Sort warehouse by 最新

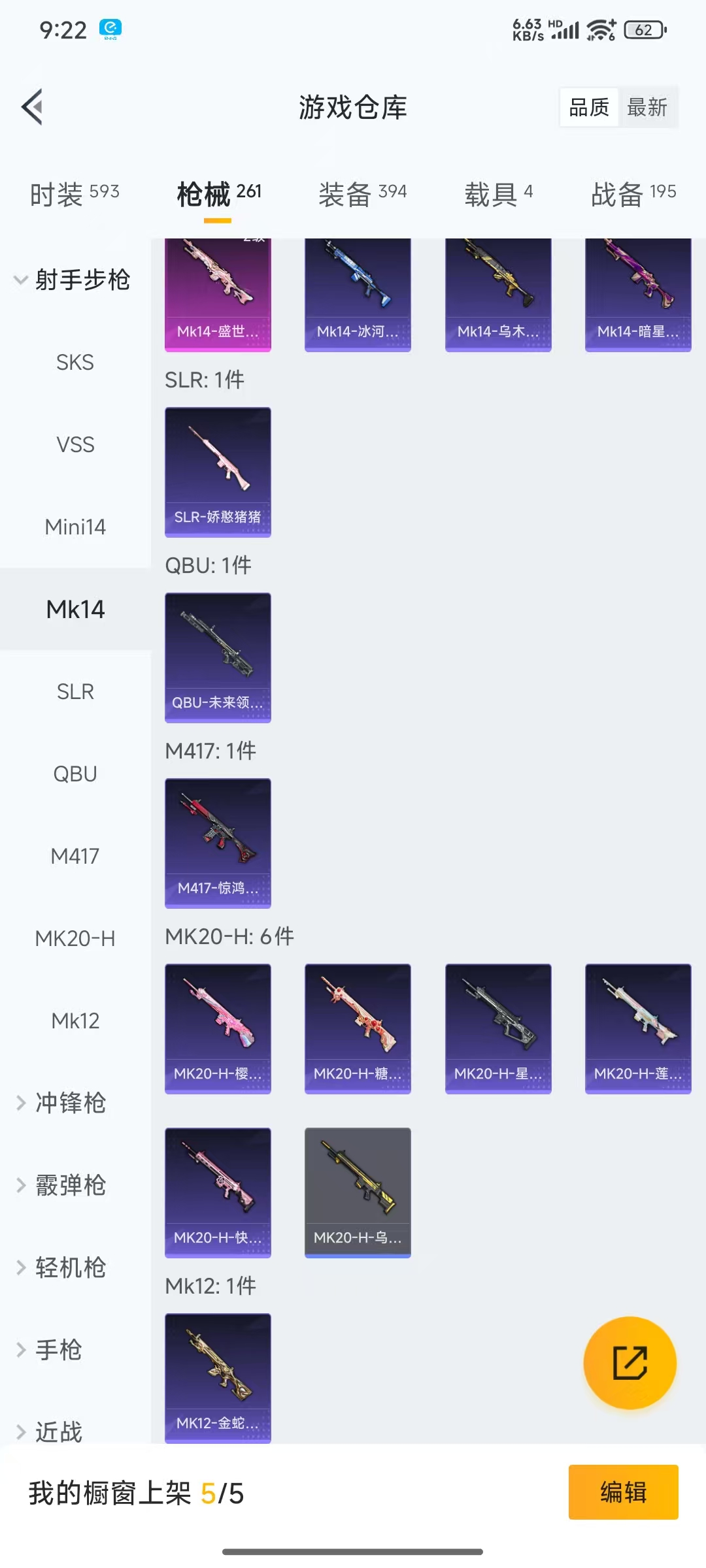(x=647, y=107)
